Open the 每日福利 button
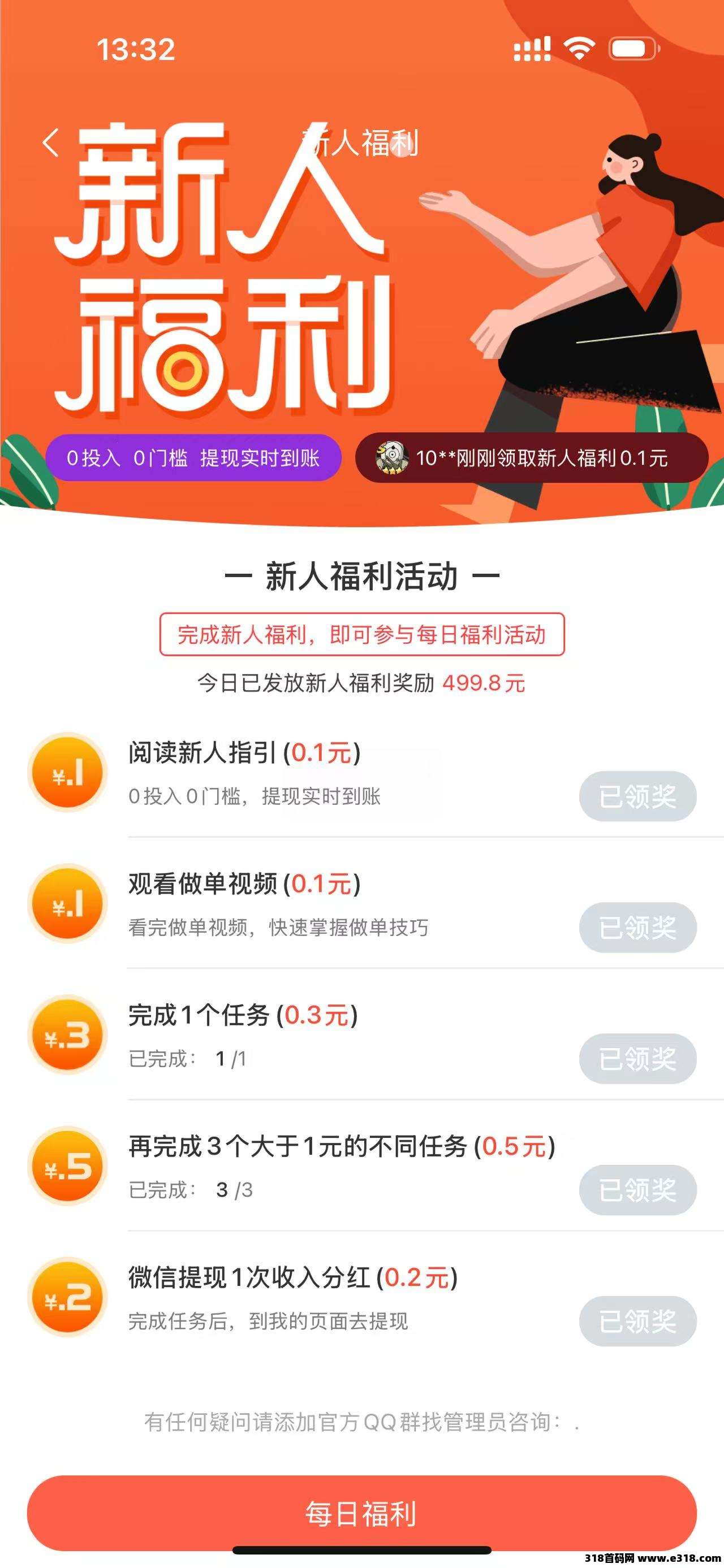Screen dimensions: 724x1568 (361, 1513)
